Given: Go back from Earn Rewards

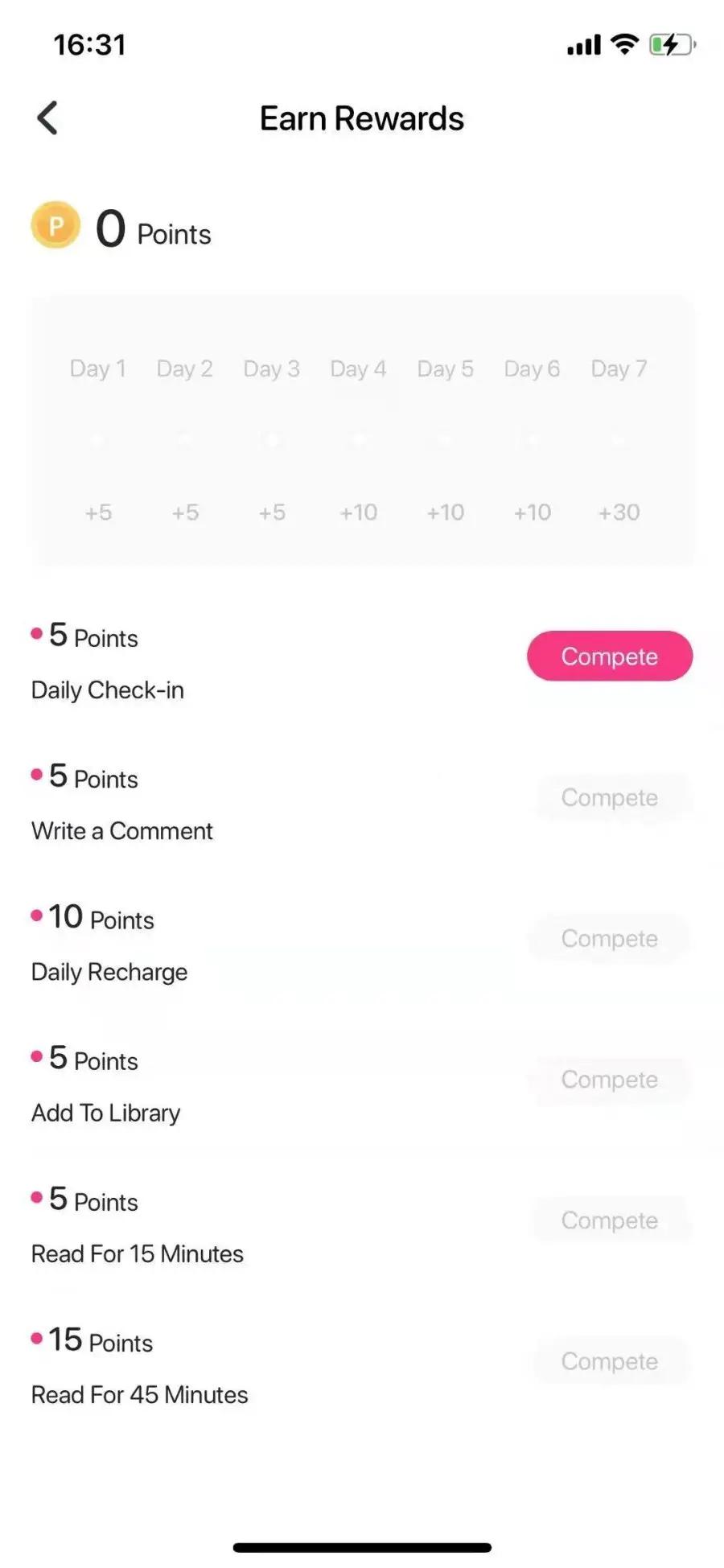Looking at the screenshot, I should pos(47,118).
